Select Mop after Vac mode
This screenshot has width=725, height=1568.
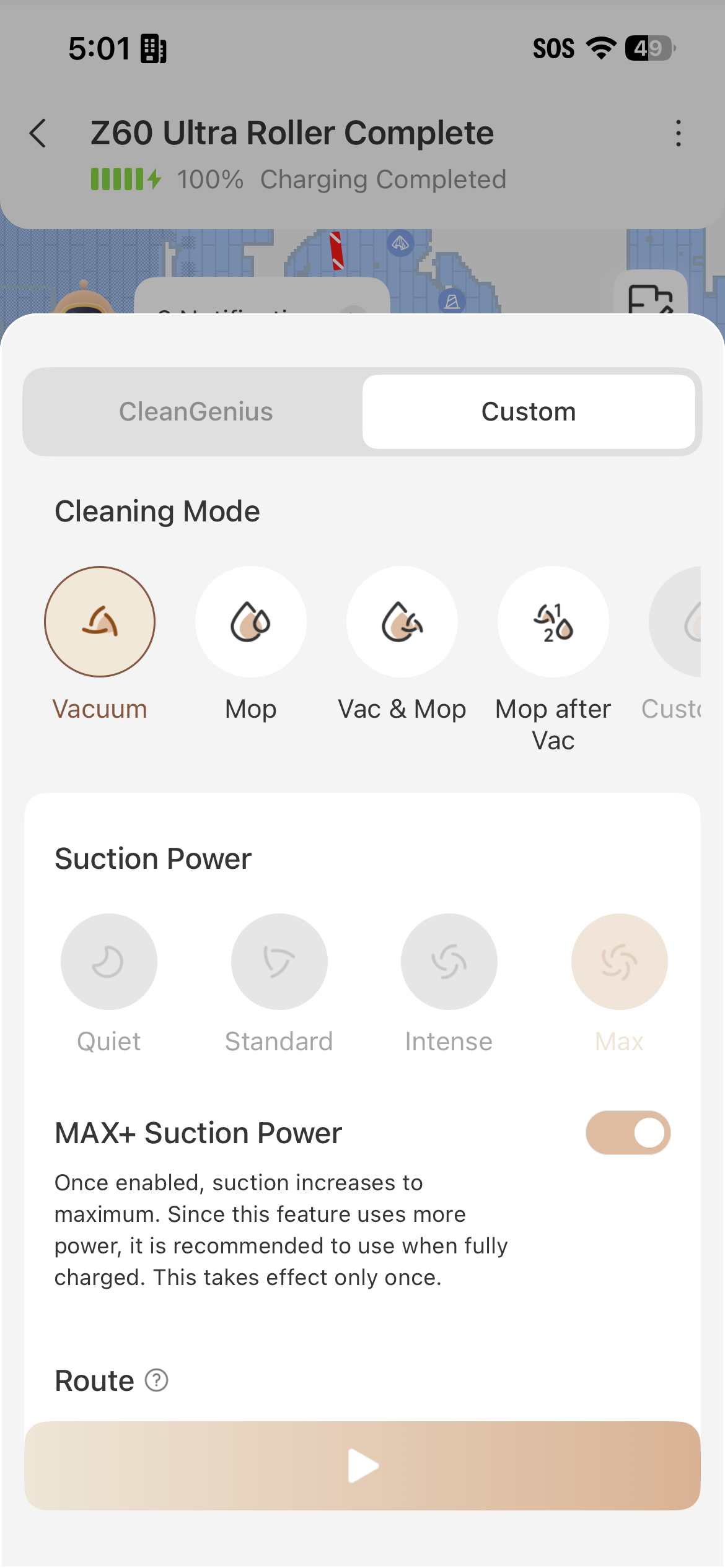553,621
